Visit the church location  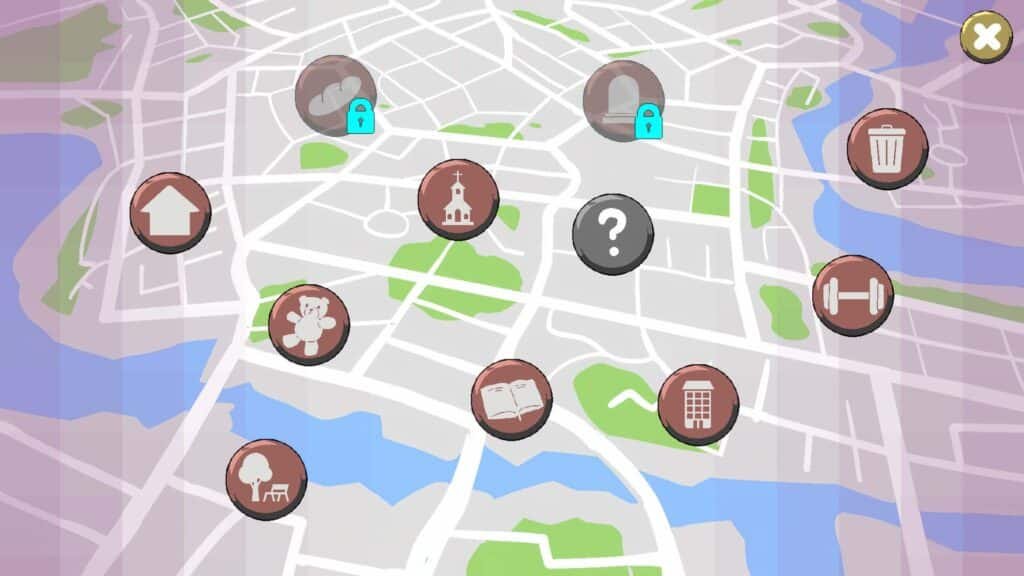[x=458, y=199]
